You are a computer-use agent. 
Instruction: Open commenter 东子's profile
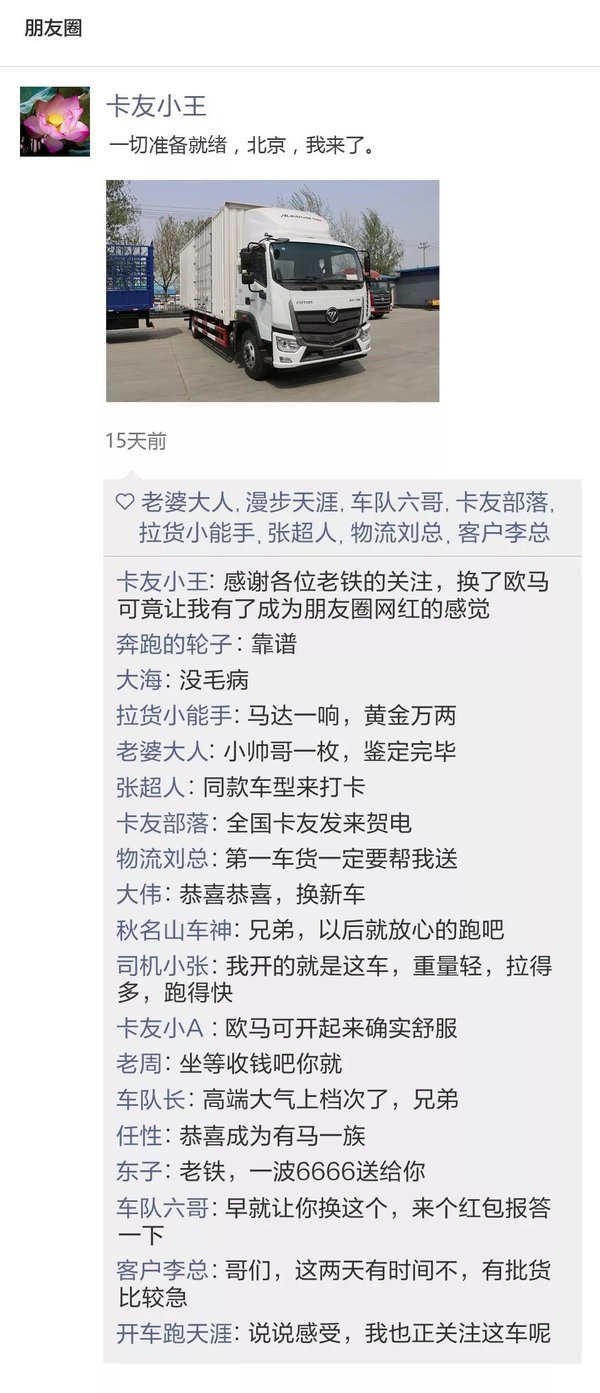point(136,1171)
